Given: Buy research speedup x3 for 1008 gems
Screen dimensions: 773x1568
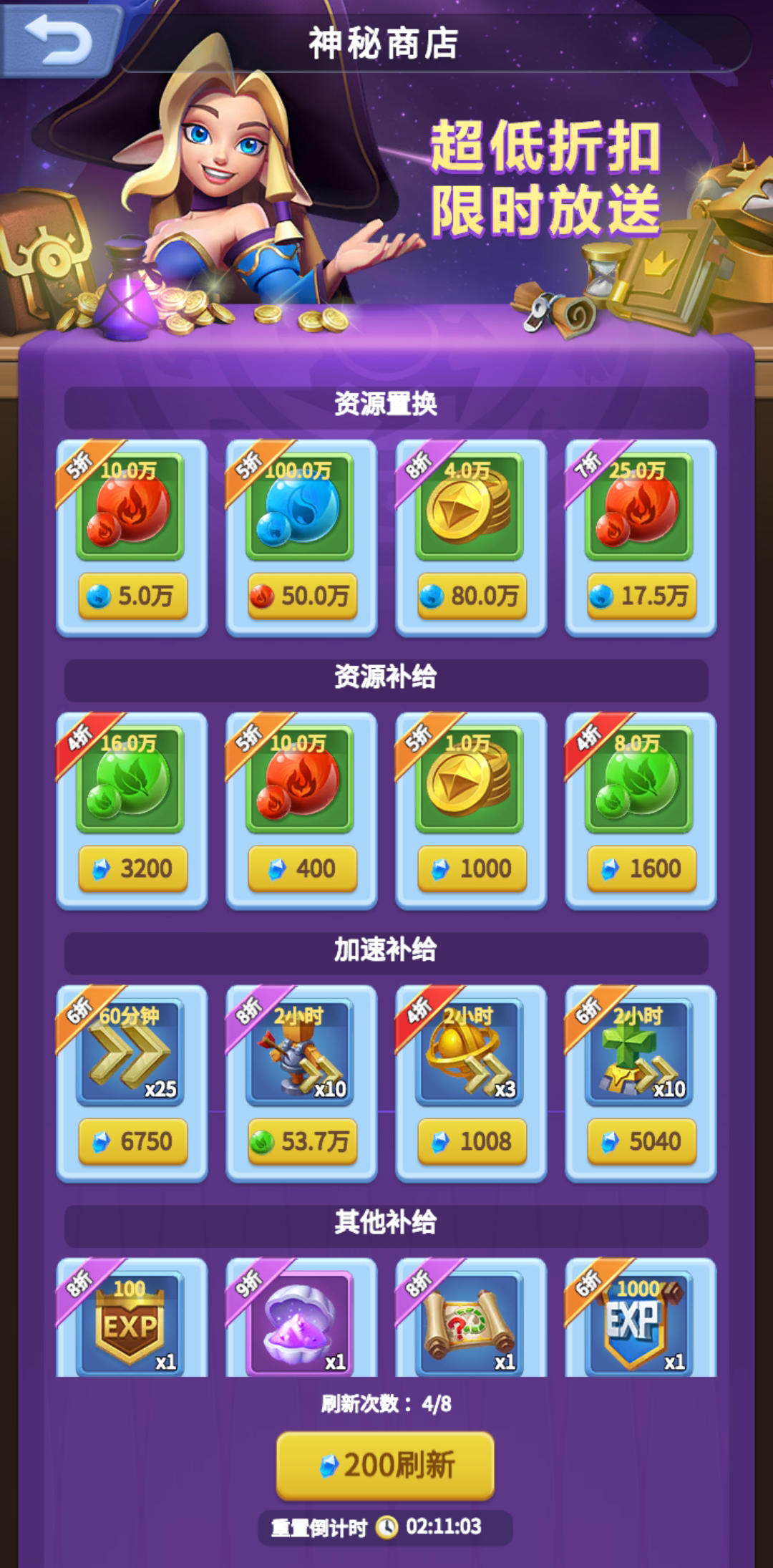Looking at the screenshot, I should pyautogui.click(x=472, y=1141).
